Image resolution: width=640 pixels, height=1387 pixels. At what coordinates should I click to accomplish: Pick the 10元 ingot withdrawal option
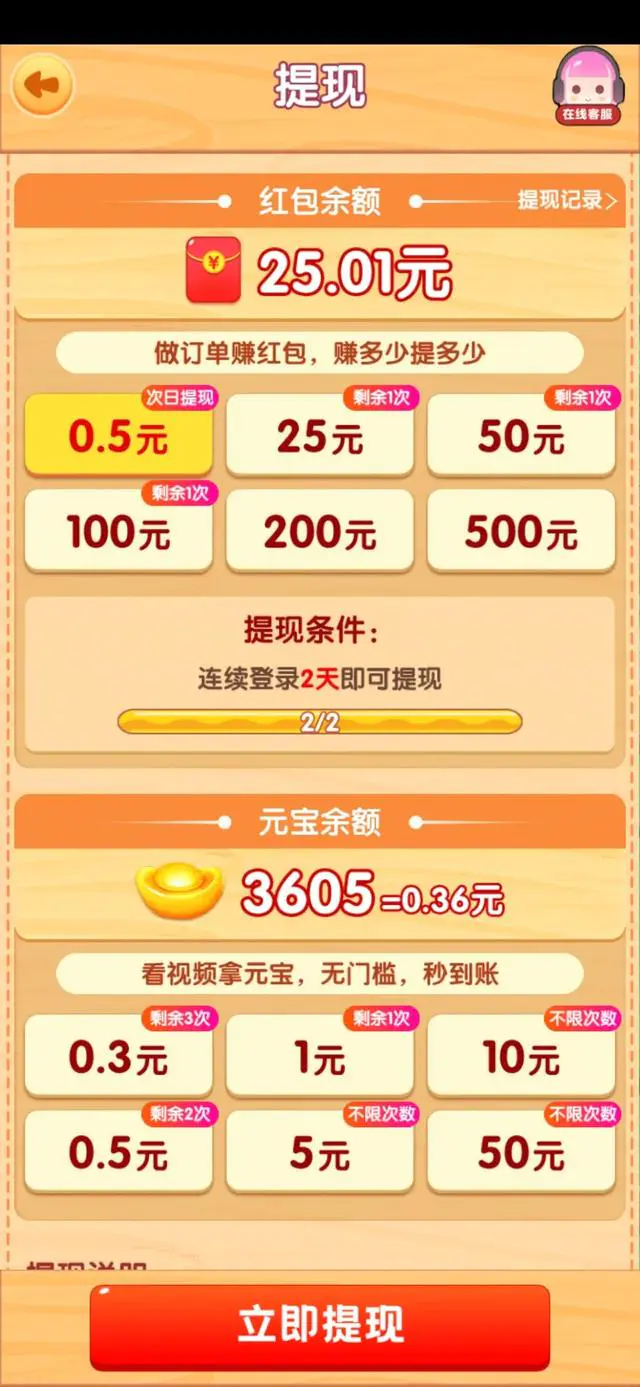[x=521, y=1056]
